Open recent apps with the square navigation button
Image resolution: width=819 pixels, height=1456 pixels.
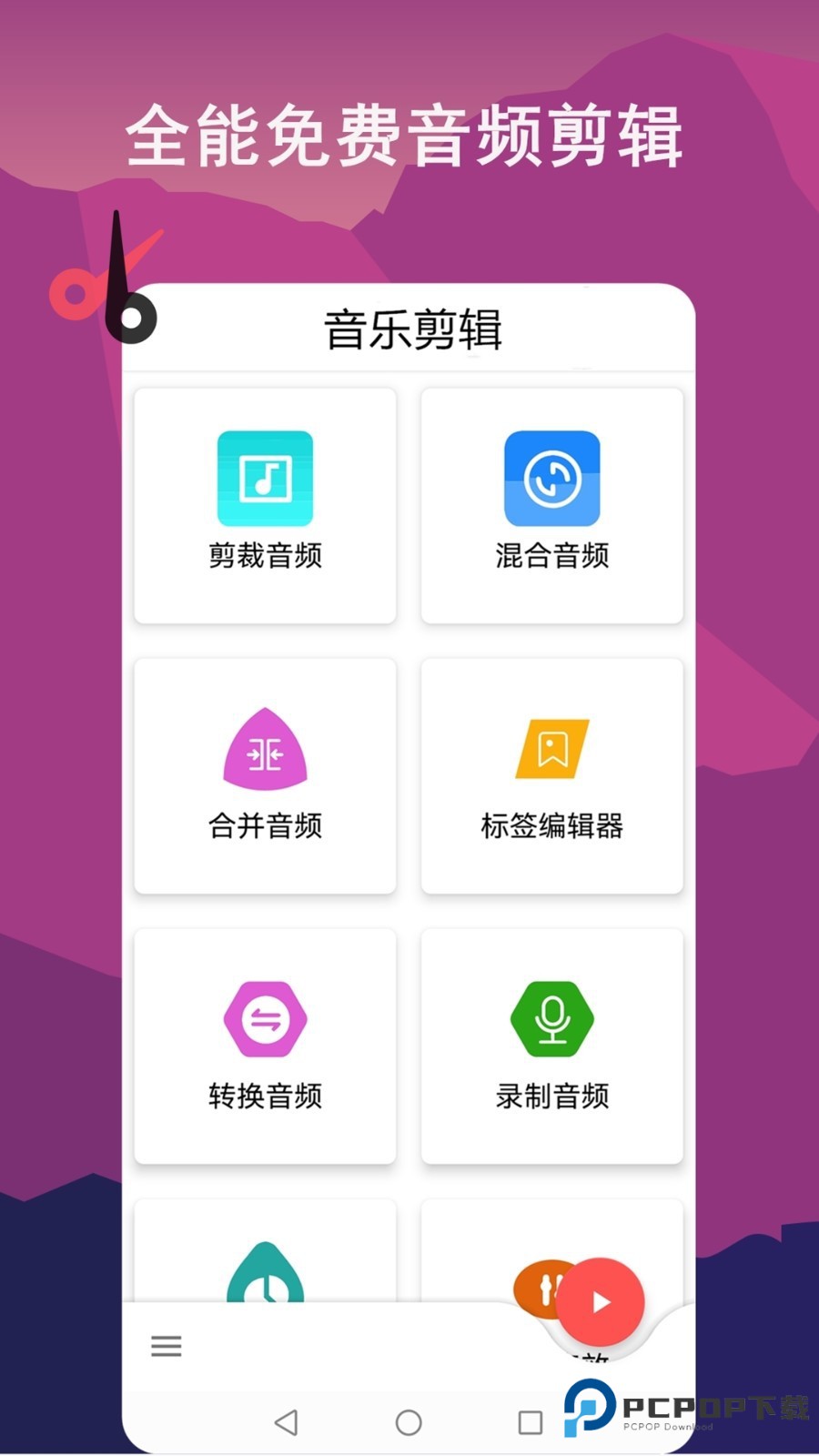point(531,1420)
